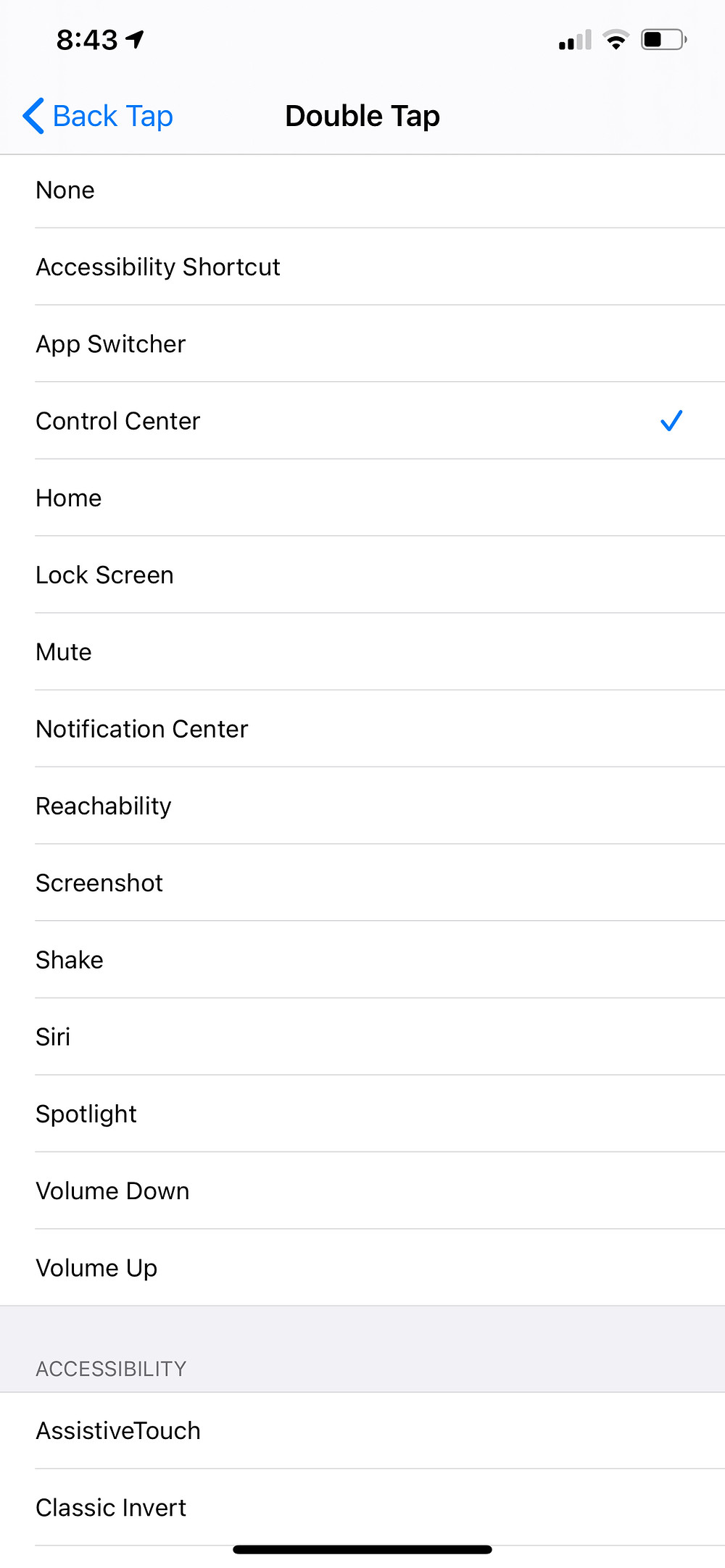Select Reachability option
The width and height of the screenshot is (725, 1568).
(362, 806)
